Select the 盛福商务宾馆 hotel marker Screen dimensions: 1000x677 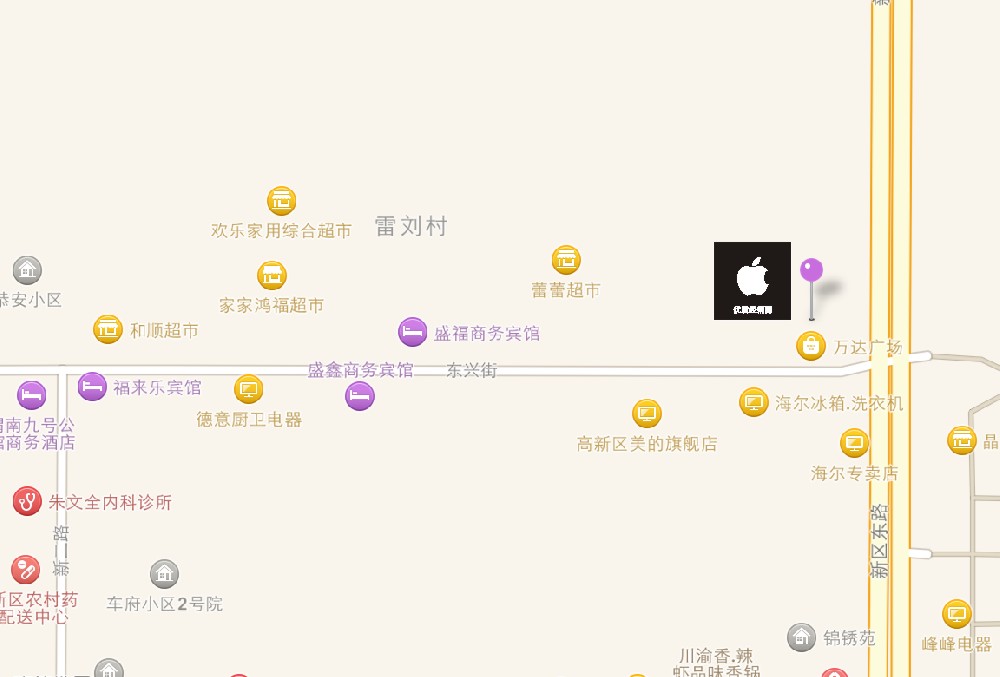(x=413, y=332)
